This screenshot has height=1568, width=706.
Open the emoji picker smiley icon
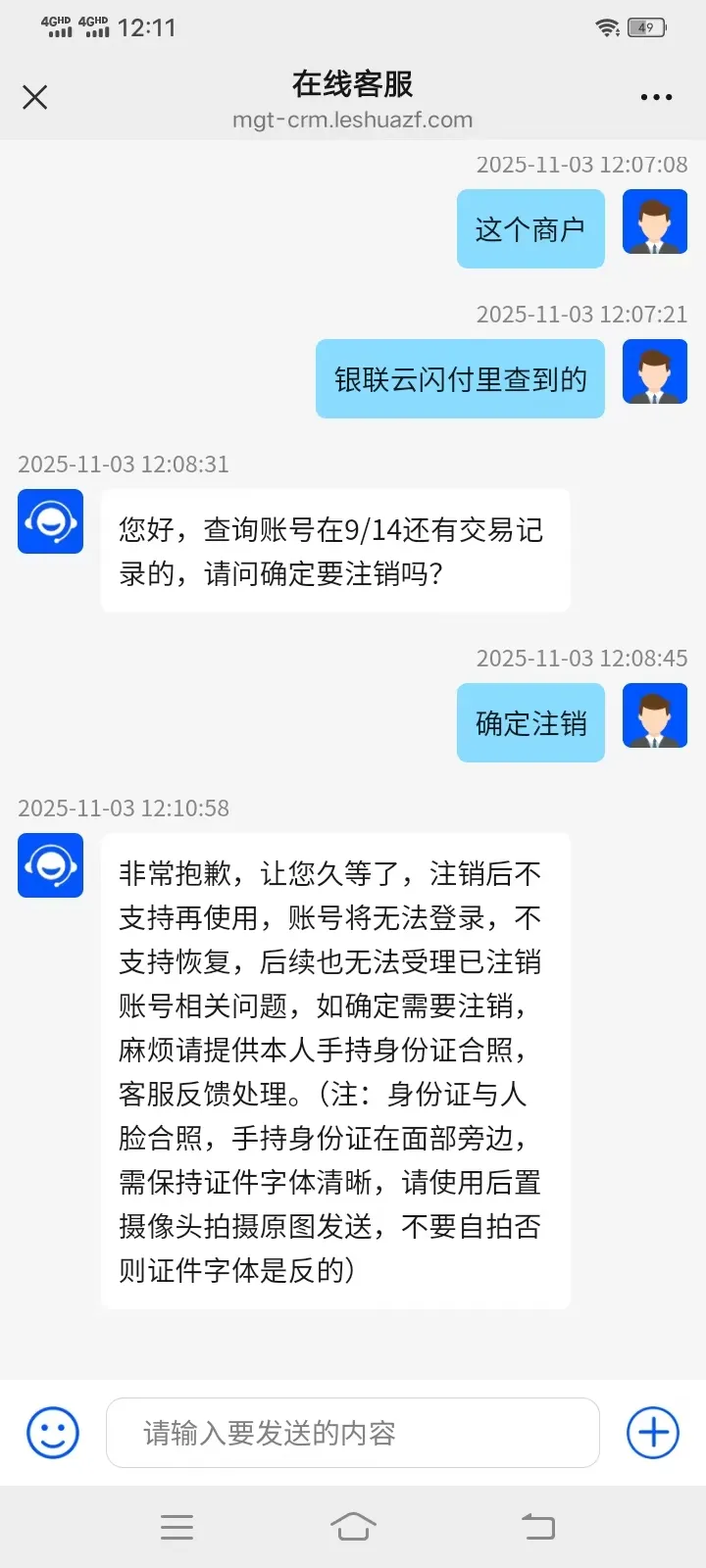click(x=51, y=1432)
